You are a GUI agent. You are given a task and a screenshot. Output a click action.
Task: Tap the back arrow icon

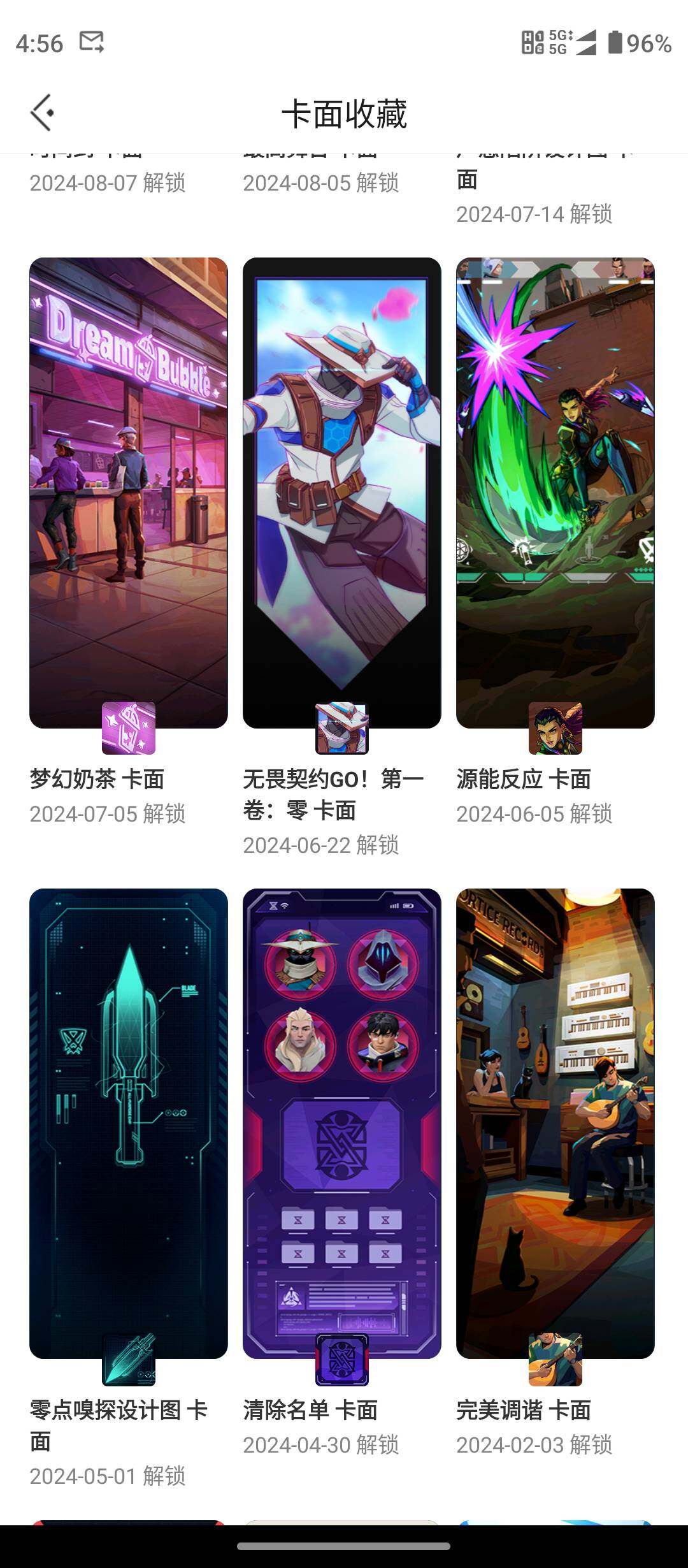42,112
